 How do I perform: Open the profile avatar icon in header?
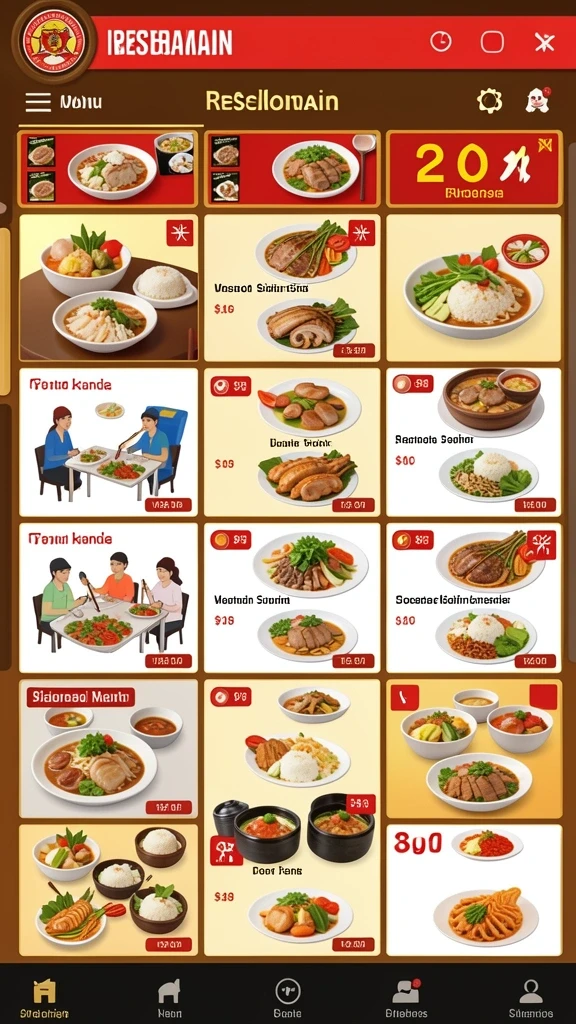537,101
